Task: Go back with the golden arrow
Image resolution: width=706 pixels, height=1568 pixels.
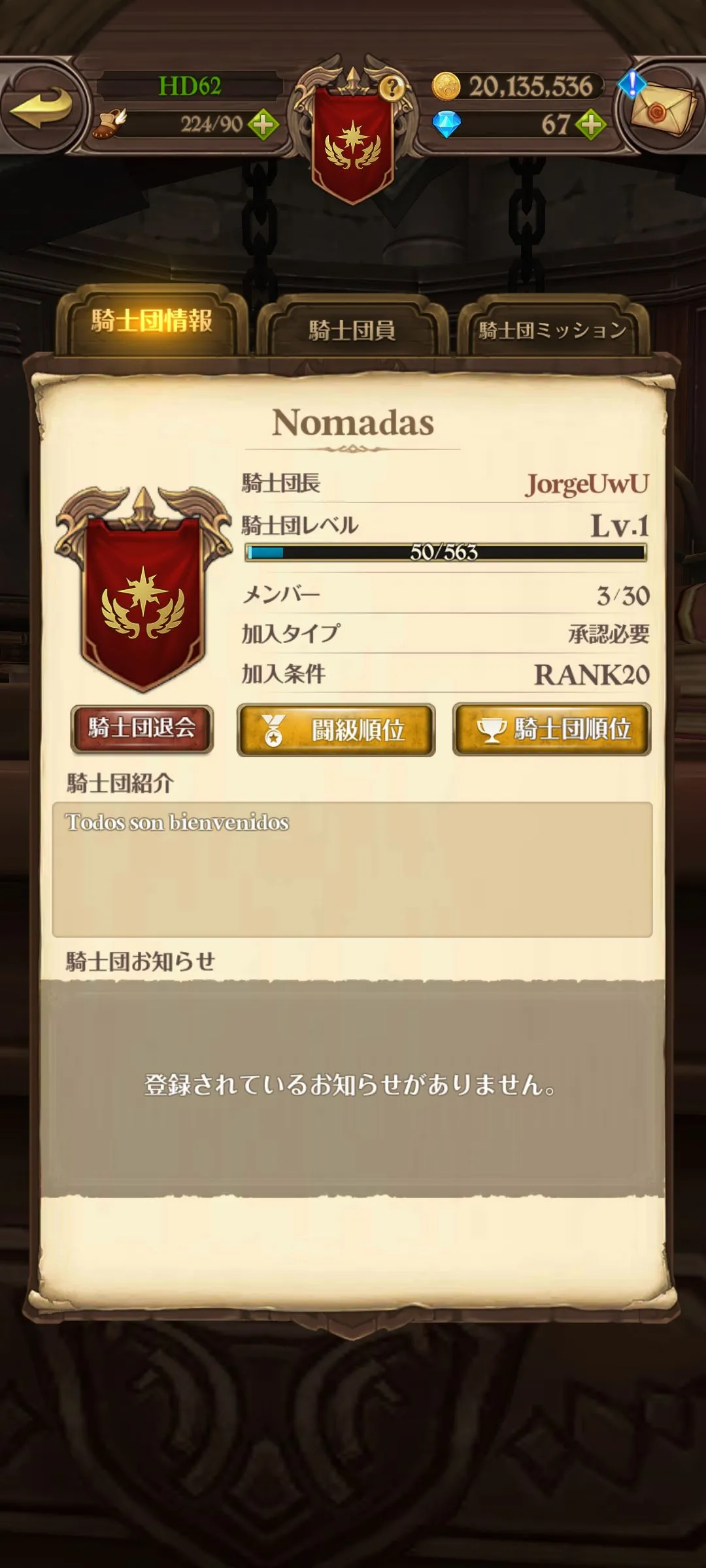Action: pos(41,106)
